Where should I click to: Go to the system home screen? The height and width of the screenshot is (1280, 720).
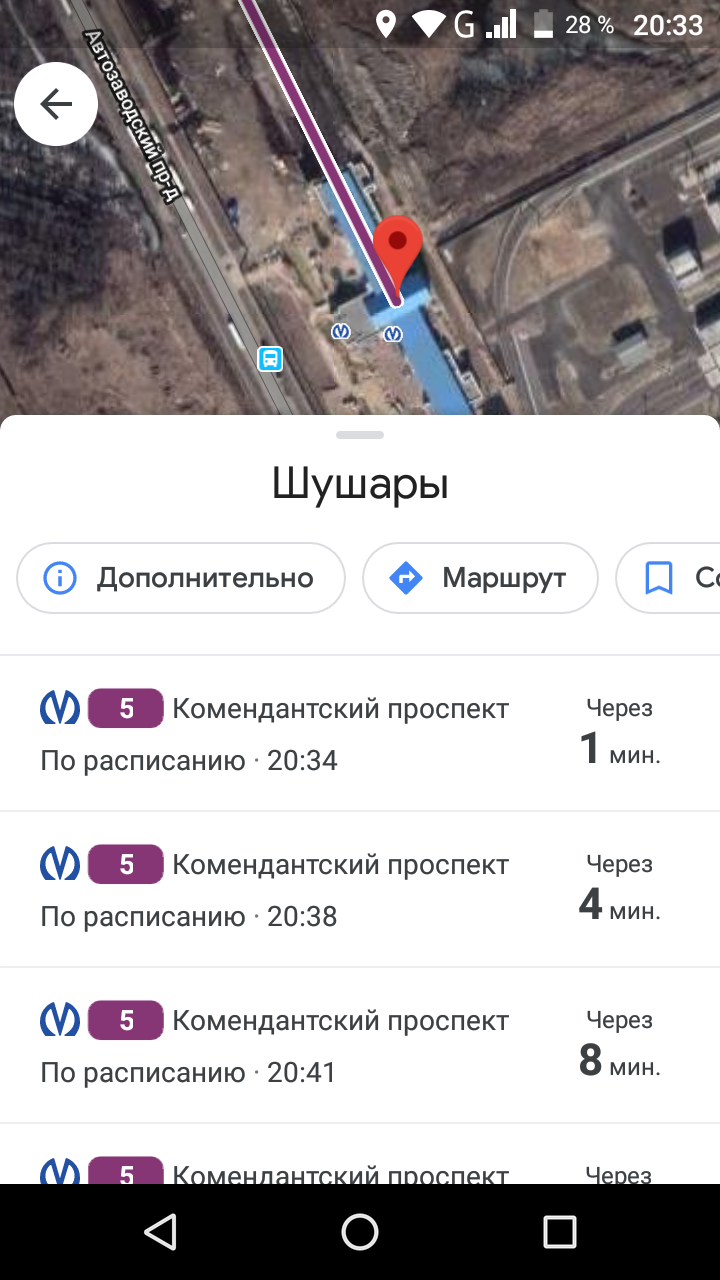360,1232
